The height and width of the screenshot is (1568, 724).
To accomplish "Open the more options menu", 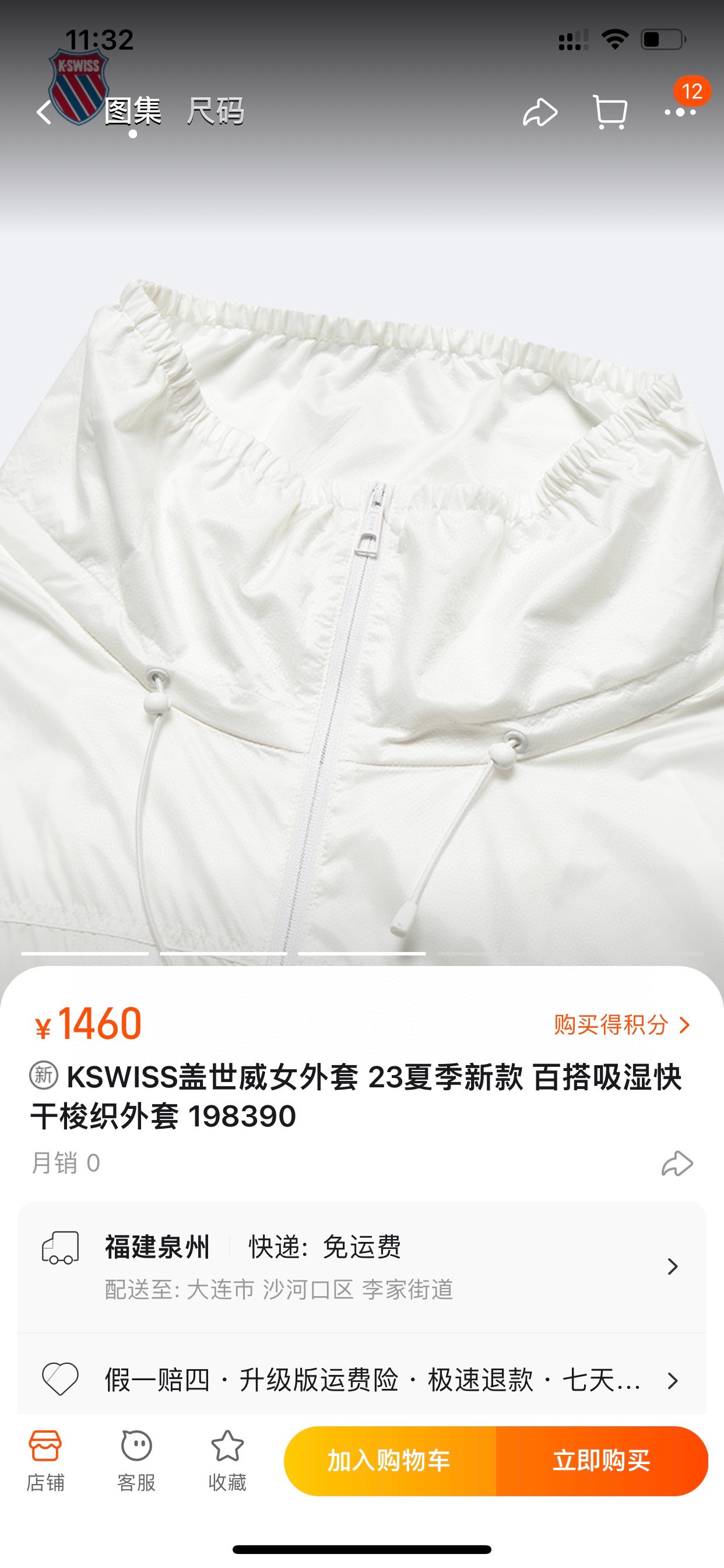I will (680, 113).
